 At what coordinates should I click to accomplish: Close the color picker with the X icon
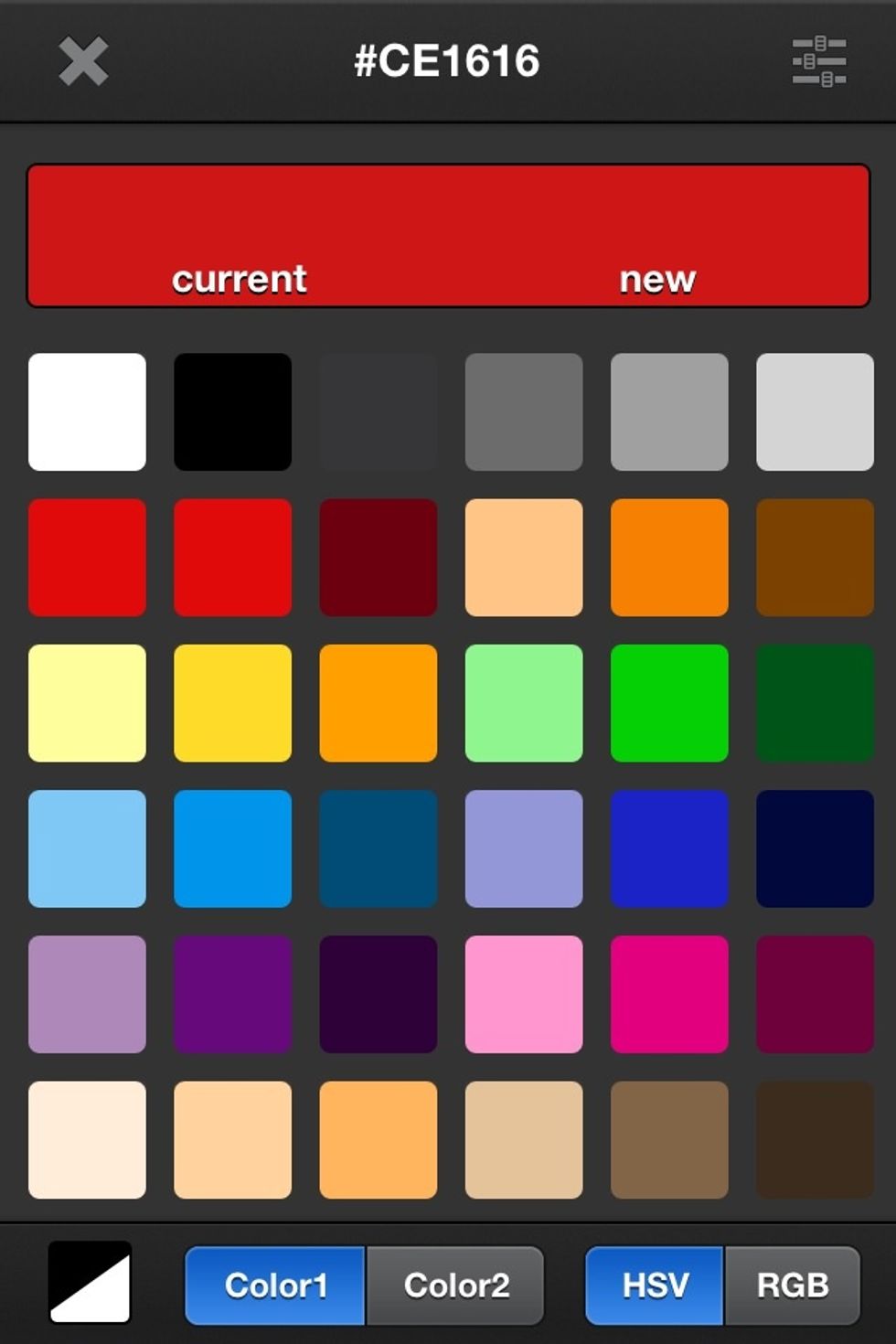pyautogui.click(x=82, y=62)
